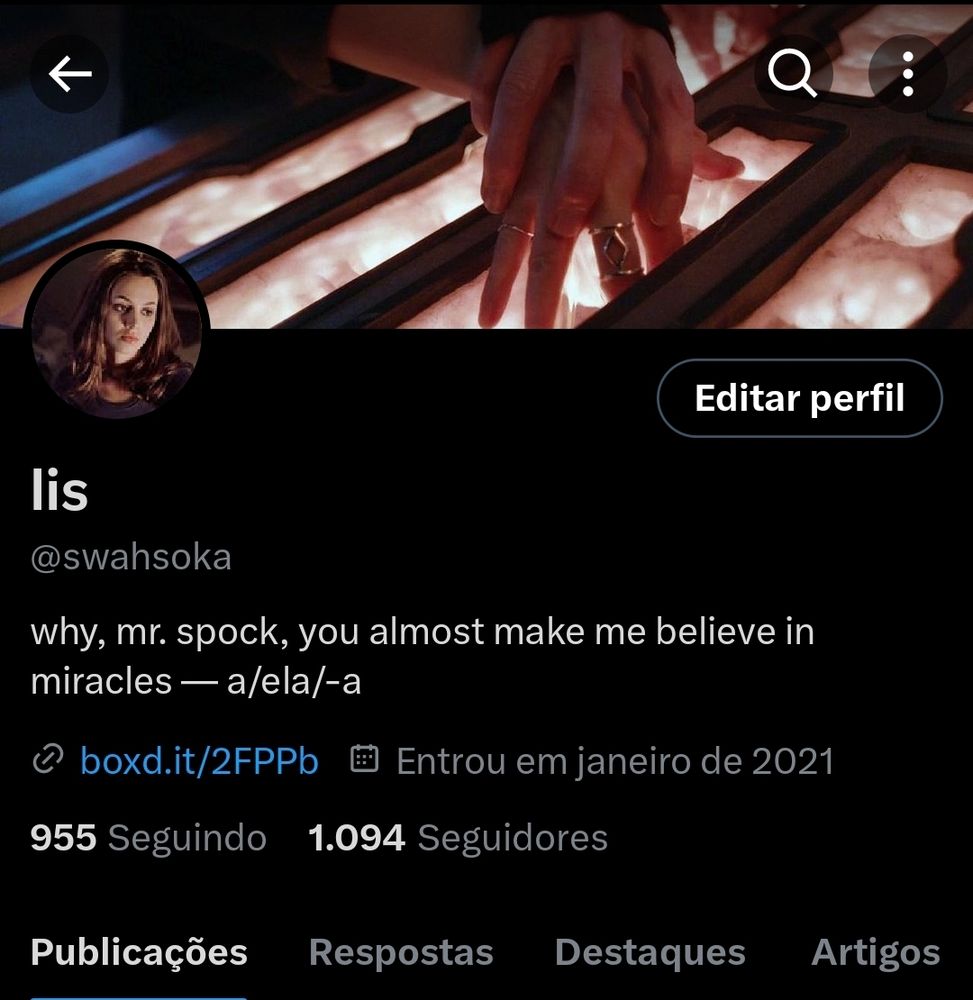Switch to the Respostas tab

tap(401, 952)
